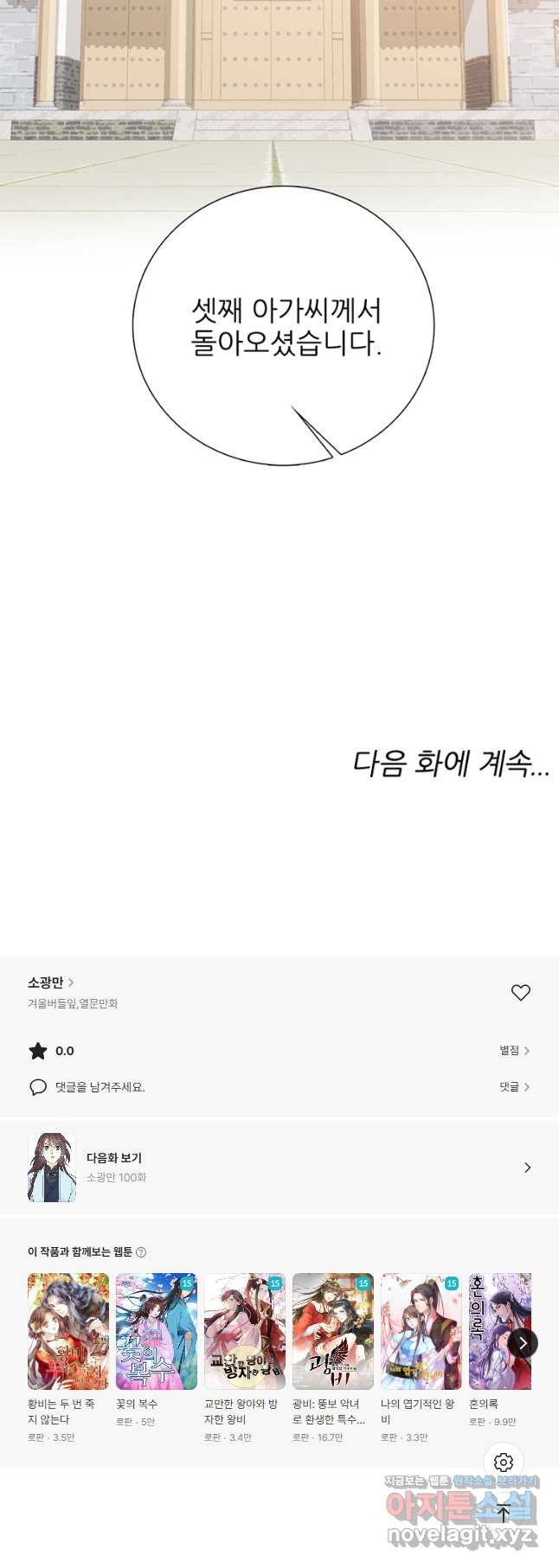Open webtoon 꽃의 복수
Image resolution: width=559 pixels, height=1568 pixels.
coord(157,1332)
